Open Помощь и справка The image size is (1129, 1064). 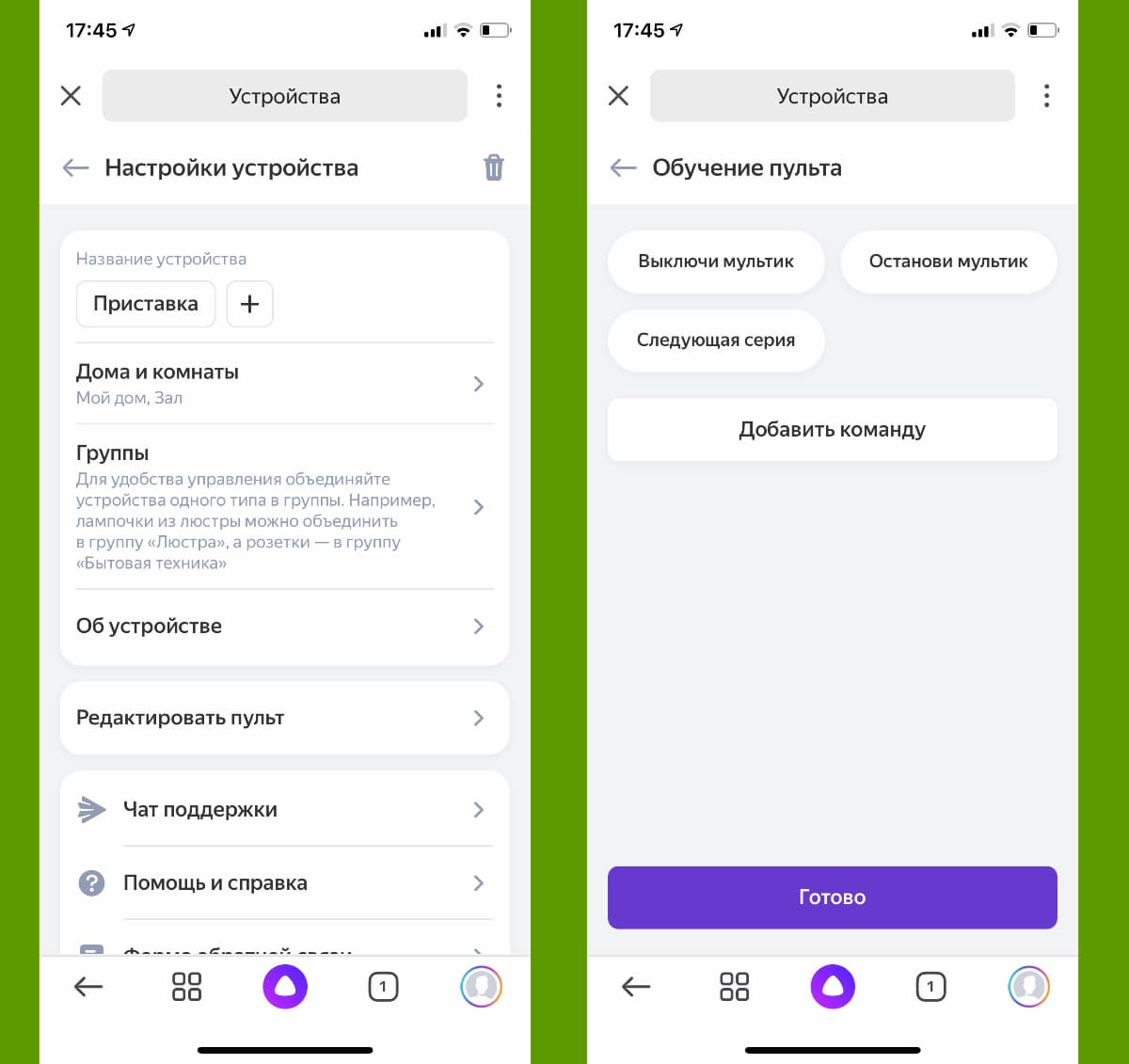pos(282,883)
